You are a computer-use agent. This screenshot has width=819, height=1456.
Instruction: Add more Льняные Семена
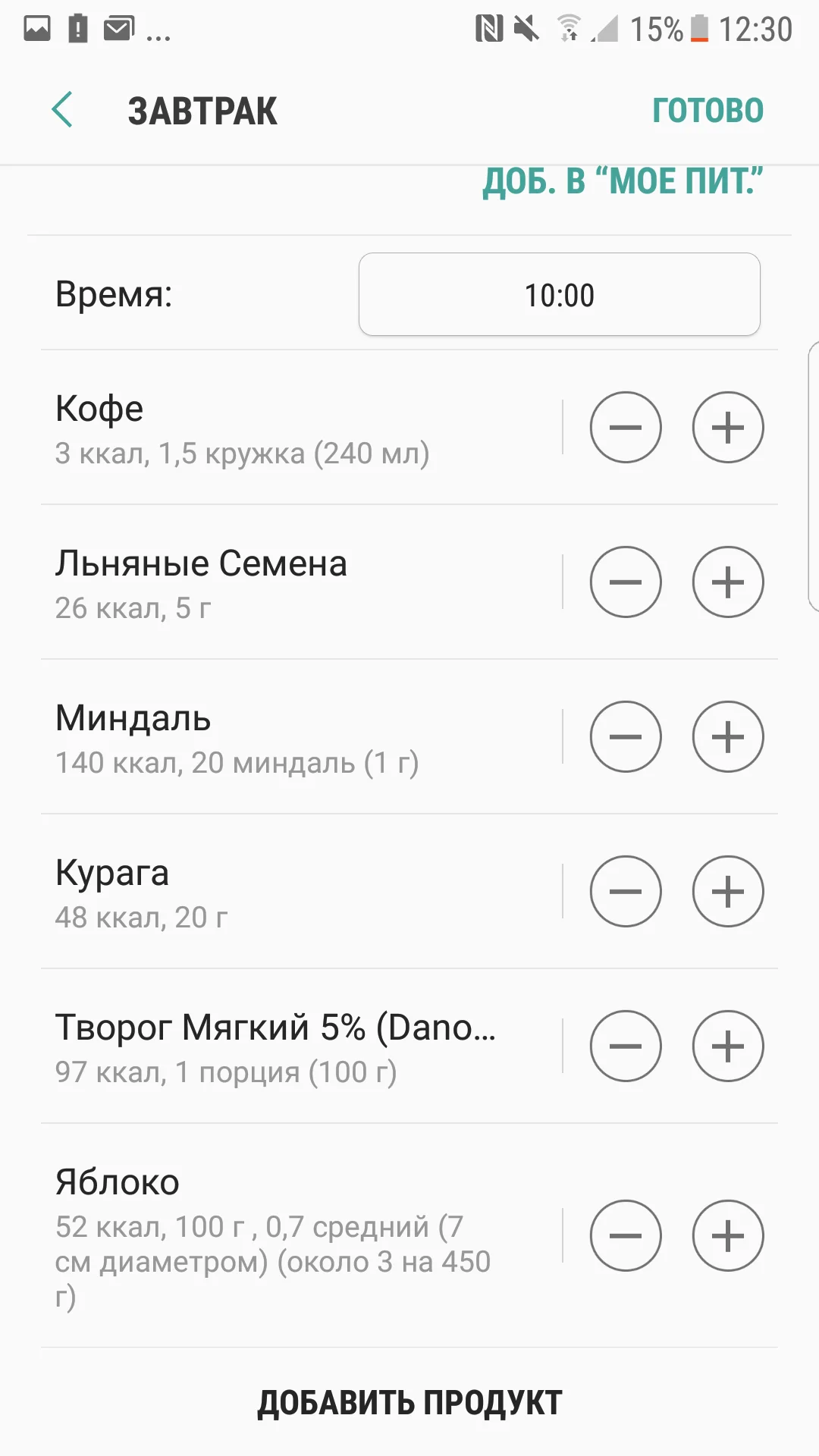pos(727,582)
